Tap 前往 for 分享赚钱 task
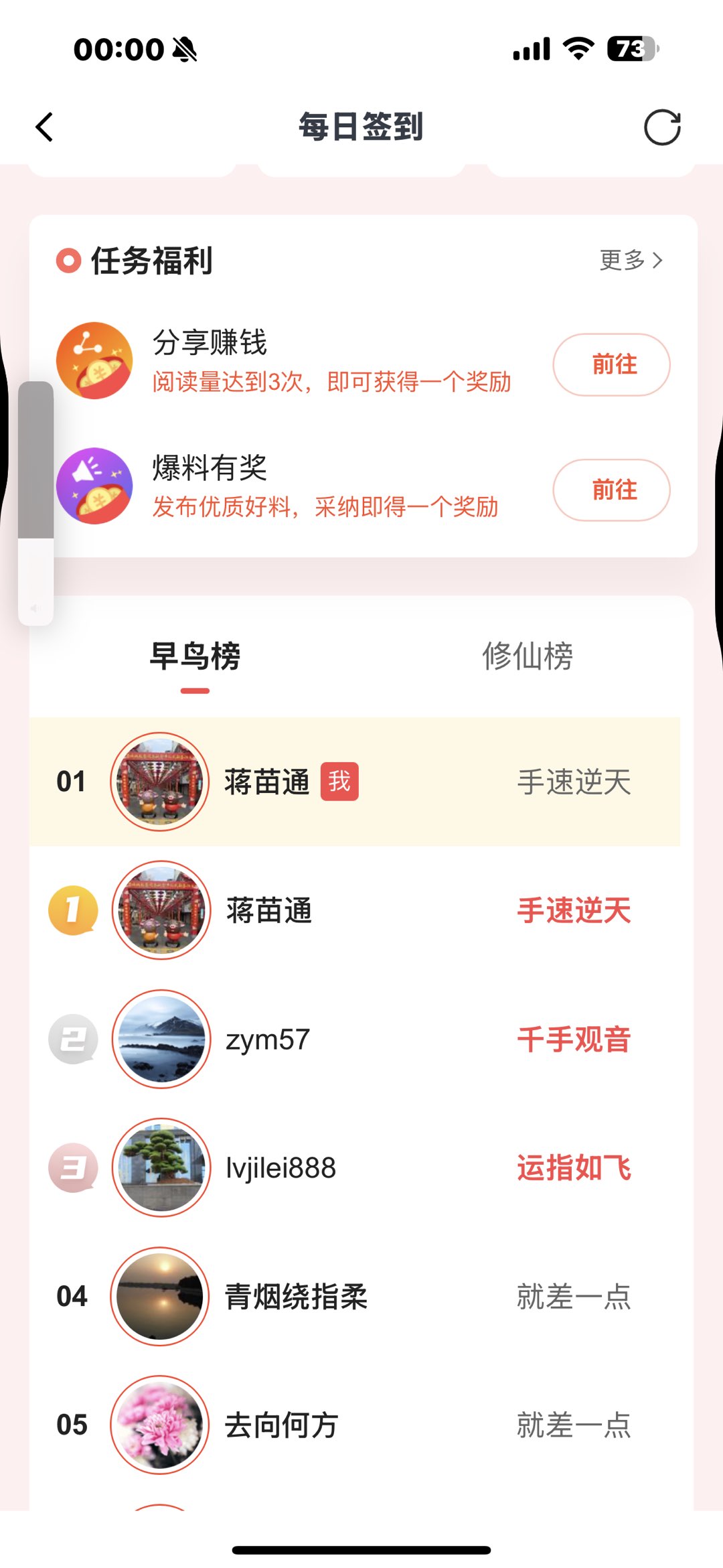 pyautogui.click(x=611, y=364)
